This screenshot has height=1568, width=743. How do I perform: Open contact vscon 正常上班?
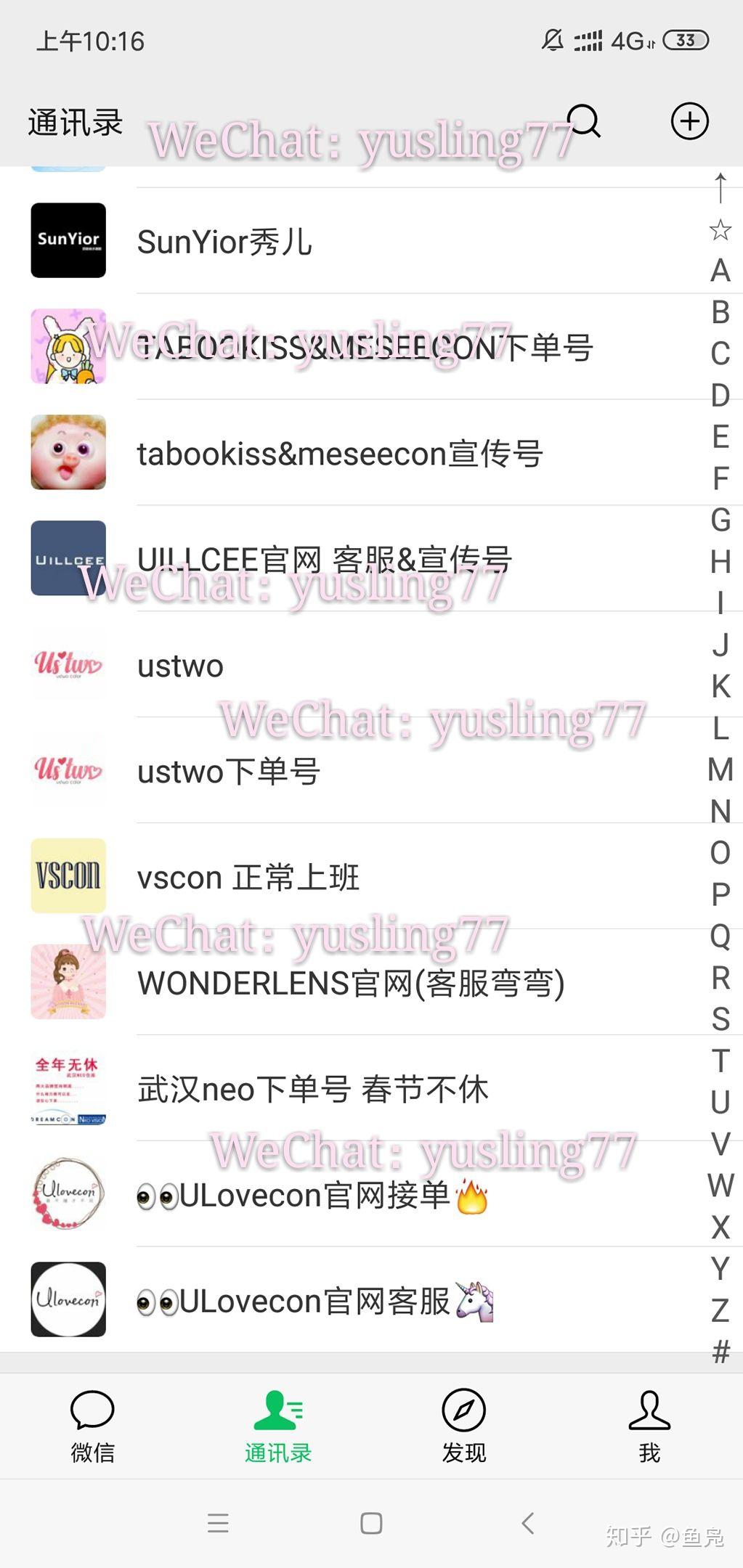pyautogui.click(x=248, y=877)
